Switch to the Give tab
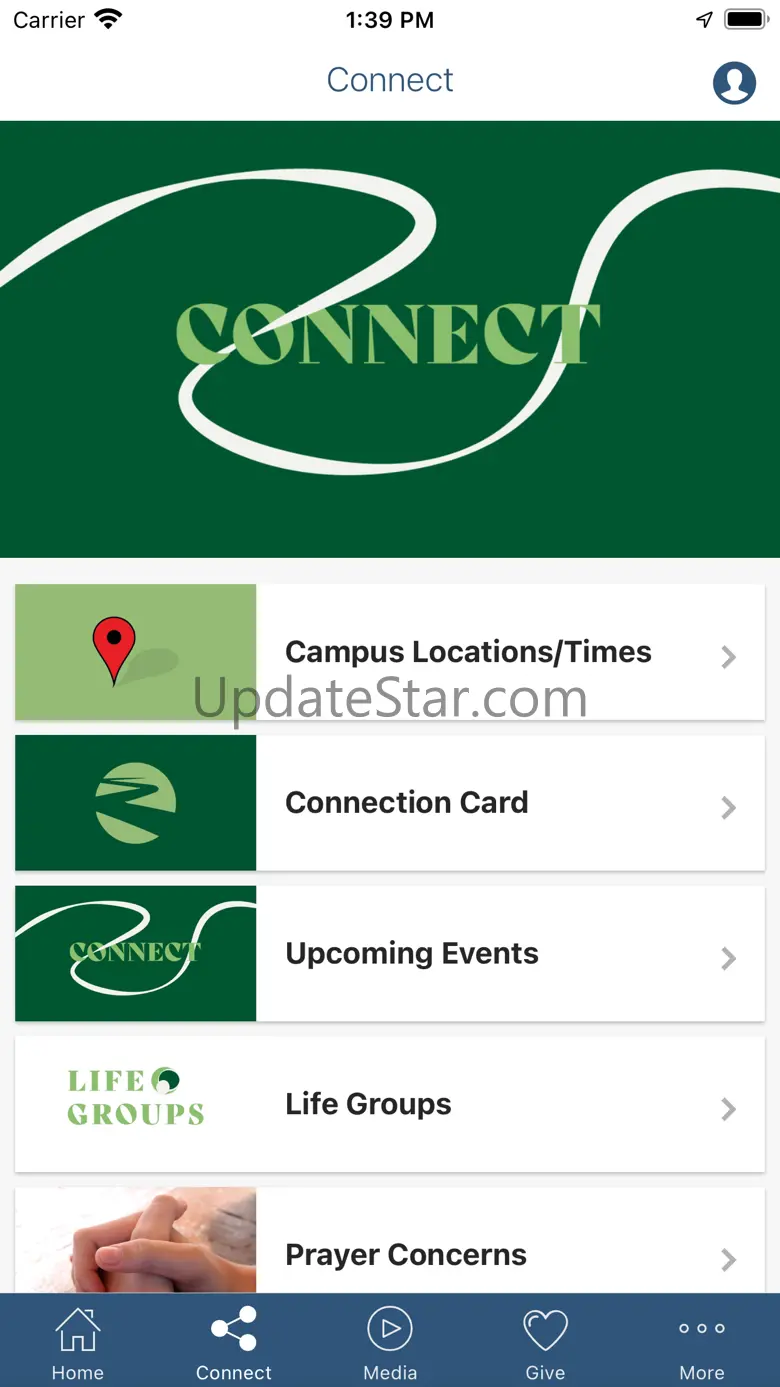 pos(545,1342)
